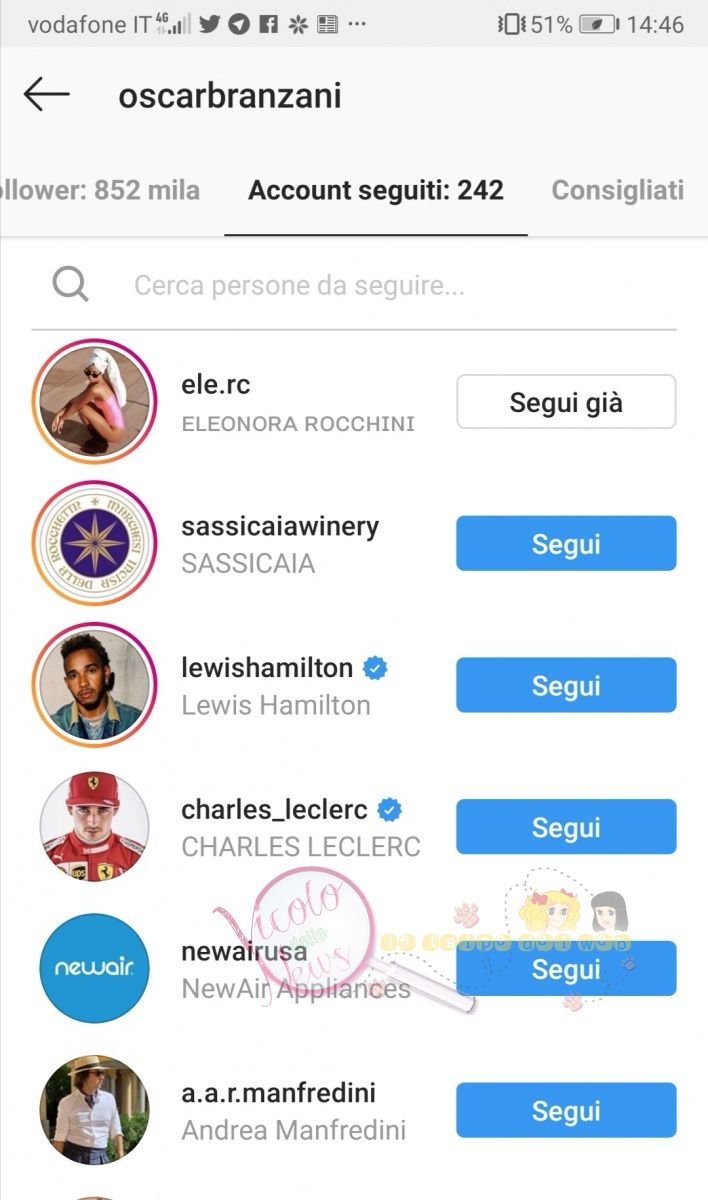Open ele.rc profile row
This screenshot has width=708, height=1200.
pyautogui.click(x=298, y=403)
